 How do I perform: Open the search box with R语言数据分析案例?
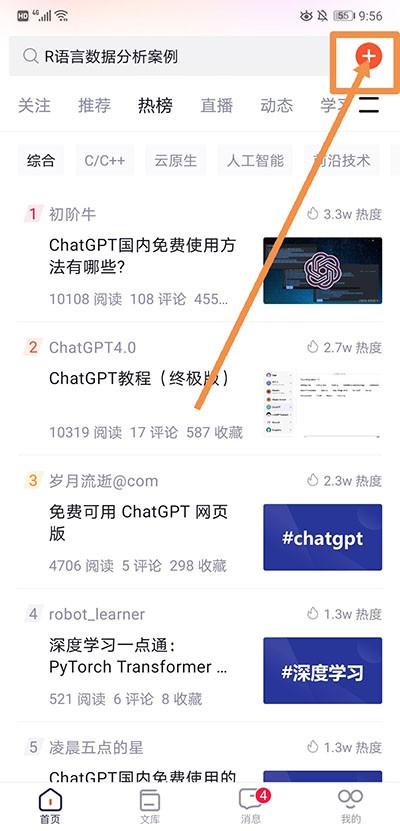click(170, 56)
